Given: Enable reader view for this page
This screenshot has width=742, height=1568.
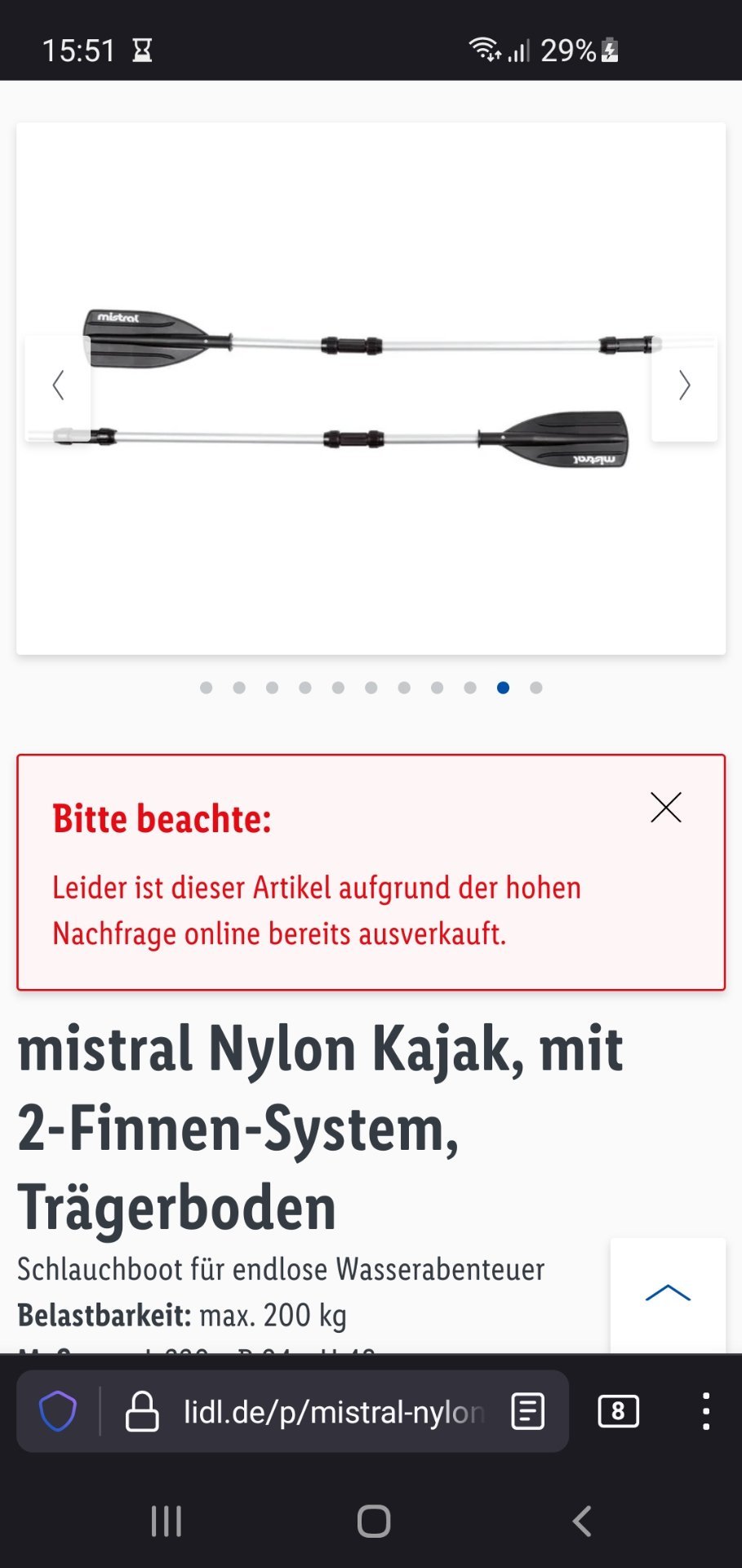Looking at the screenshot, I should [527, 1411].
